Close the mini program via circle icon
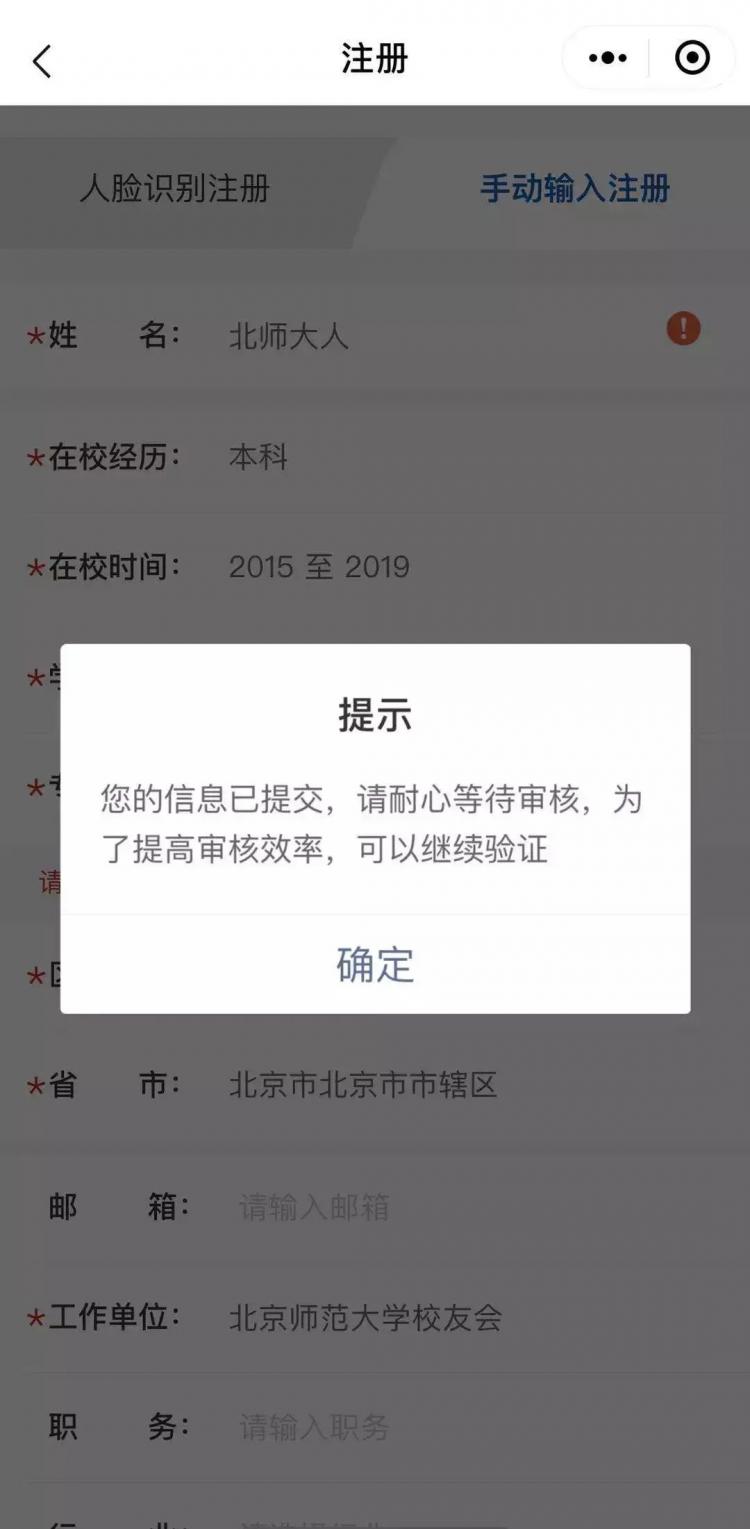The height and width of the screenshot is (1529, 750). pos(692,58)
